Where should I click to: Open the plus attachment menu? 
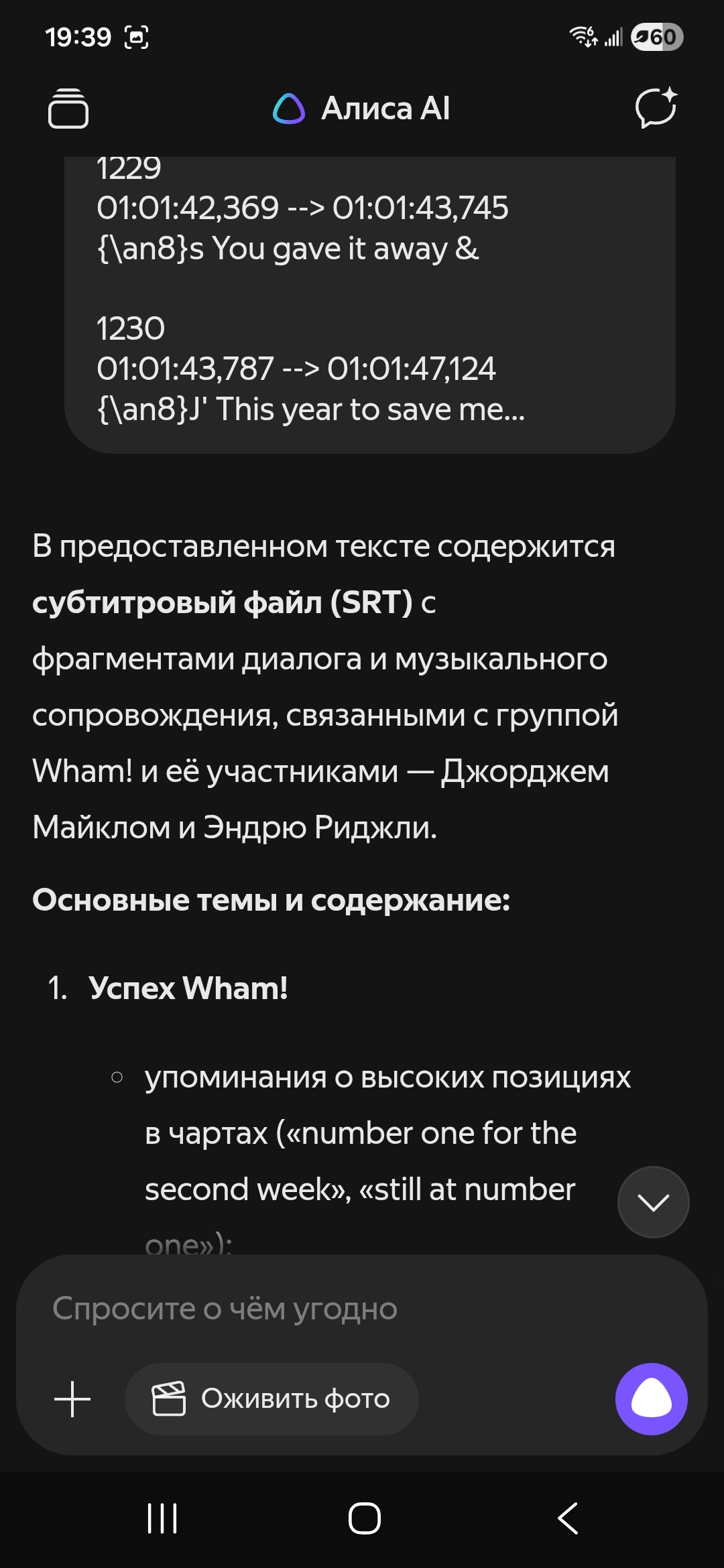click(x=72, y=1399)
